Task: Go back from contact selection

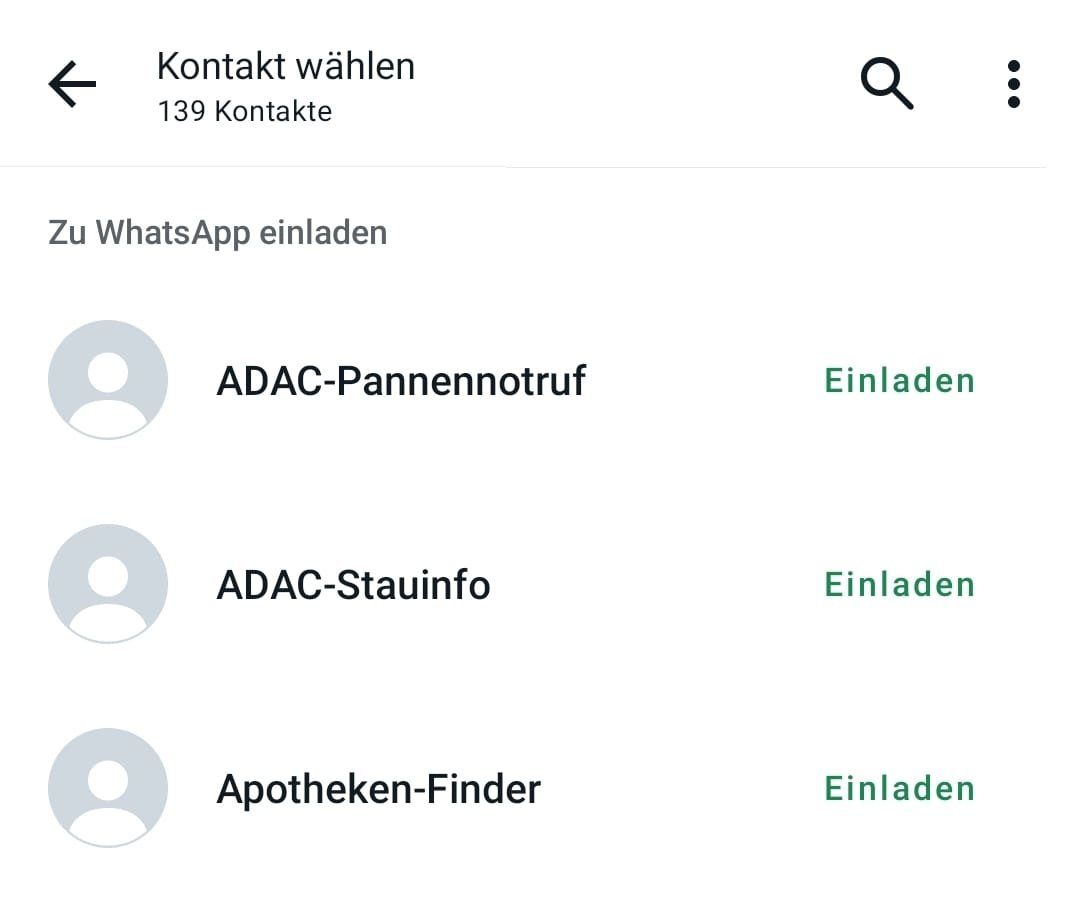Action: tap(72, 84)
